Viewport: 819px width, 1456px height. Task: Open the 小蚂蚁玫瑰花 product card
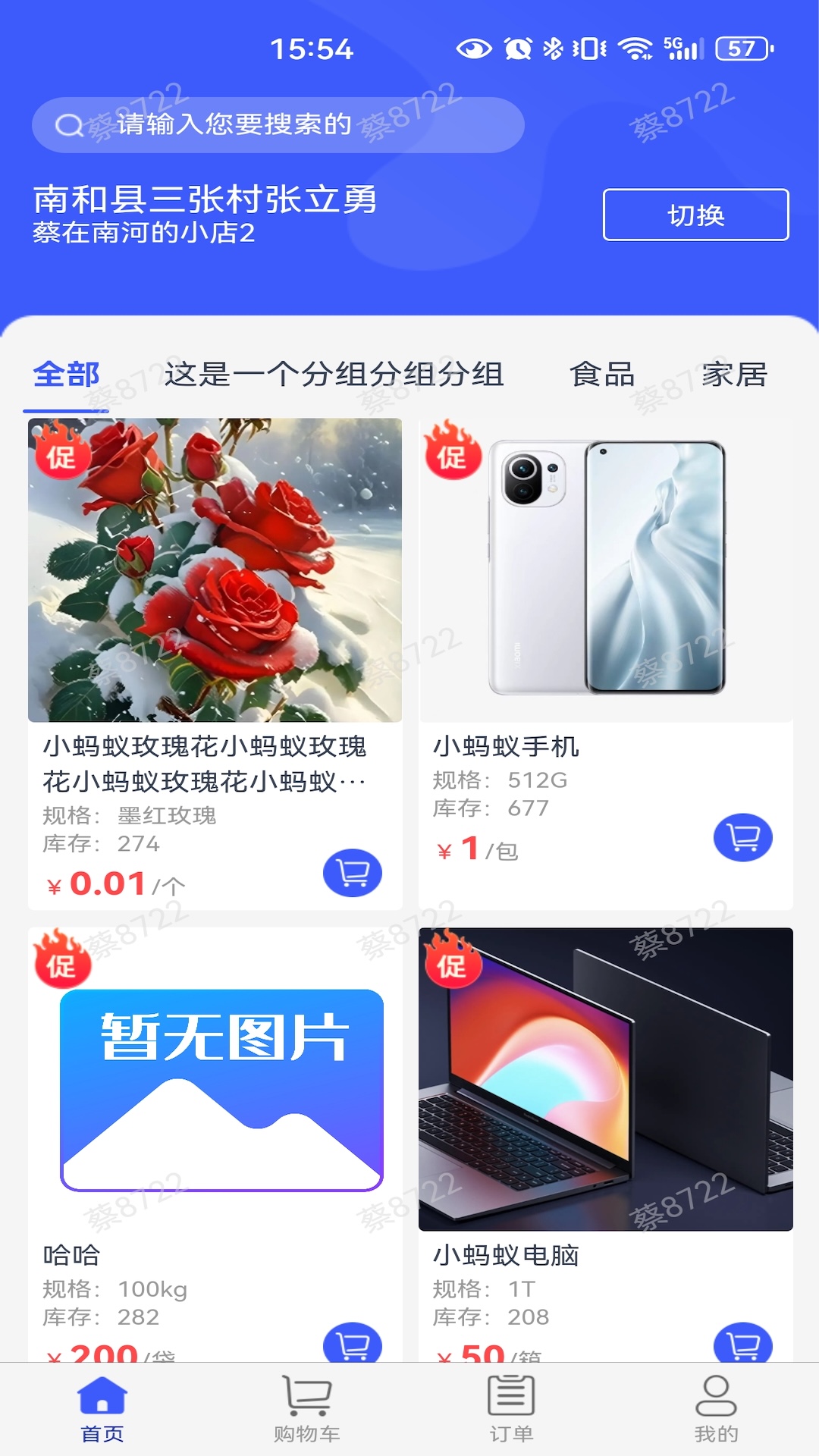(215, 664)
